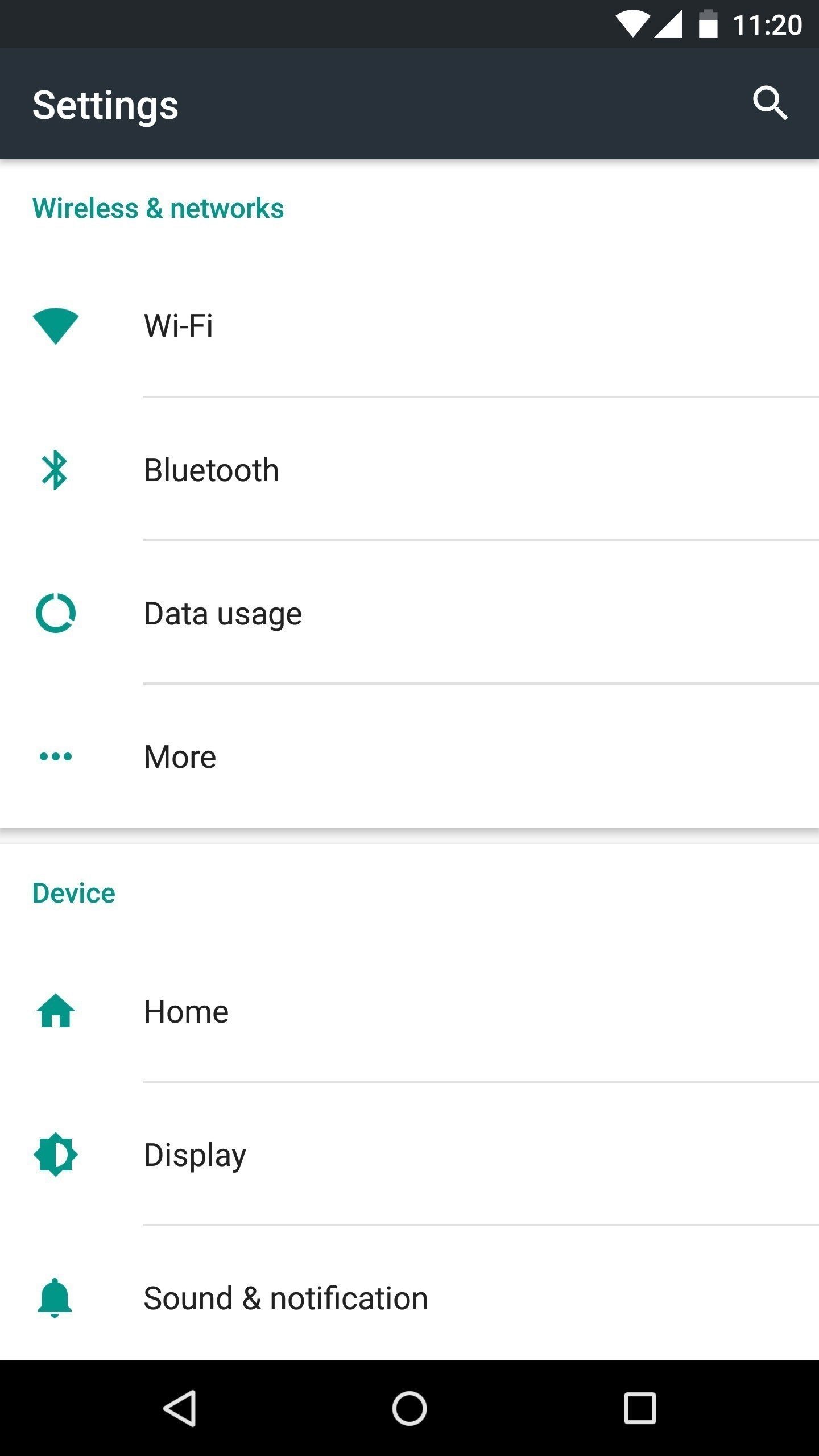Screen dimensions: 819x1456
Task: Open the settings search icon
Action: point(770,104)
